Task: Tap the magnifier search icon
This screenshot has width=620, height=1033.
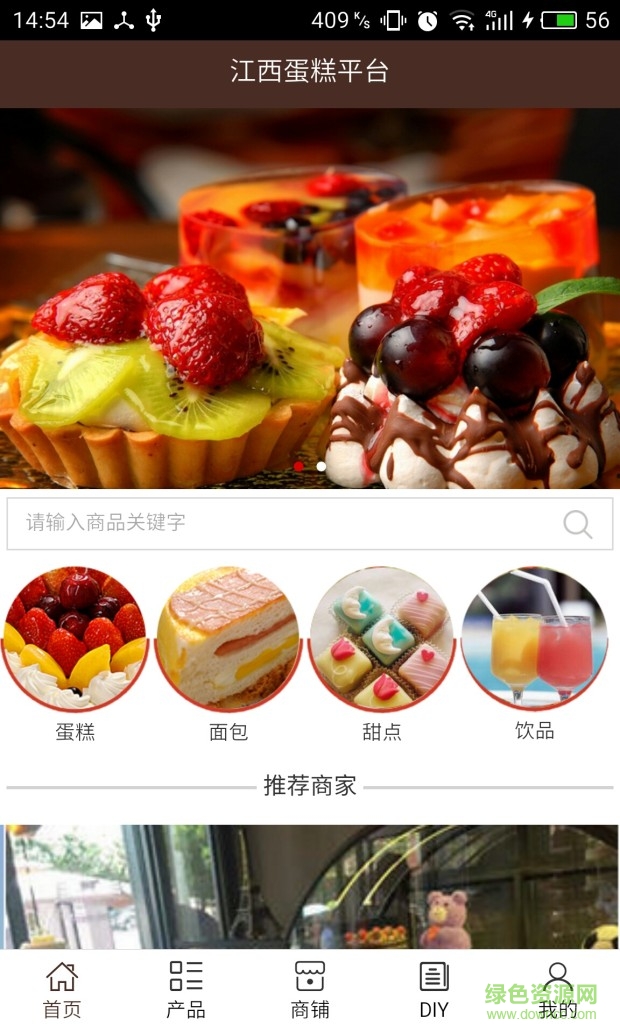Action: [x=577, y=524]
